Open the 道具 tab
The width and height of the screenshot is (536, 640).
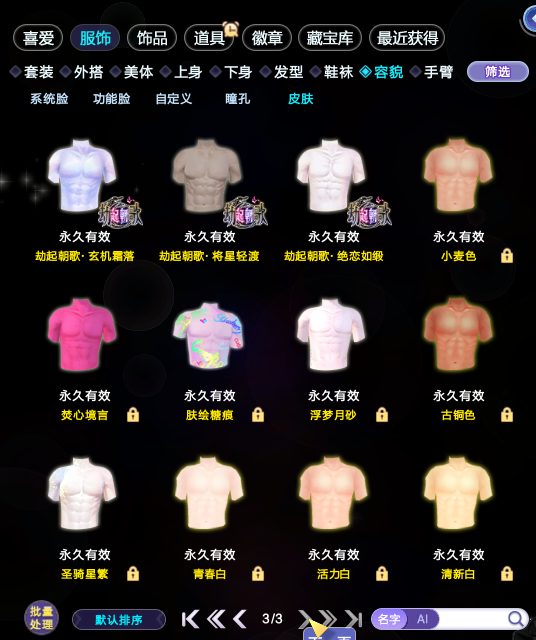pyautogui.click(x=209, y=38)
